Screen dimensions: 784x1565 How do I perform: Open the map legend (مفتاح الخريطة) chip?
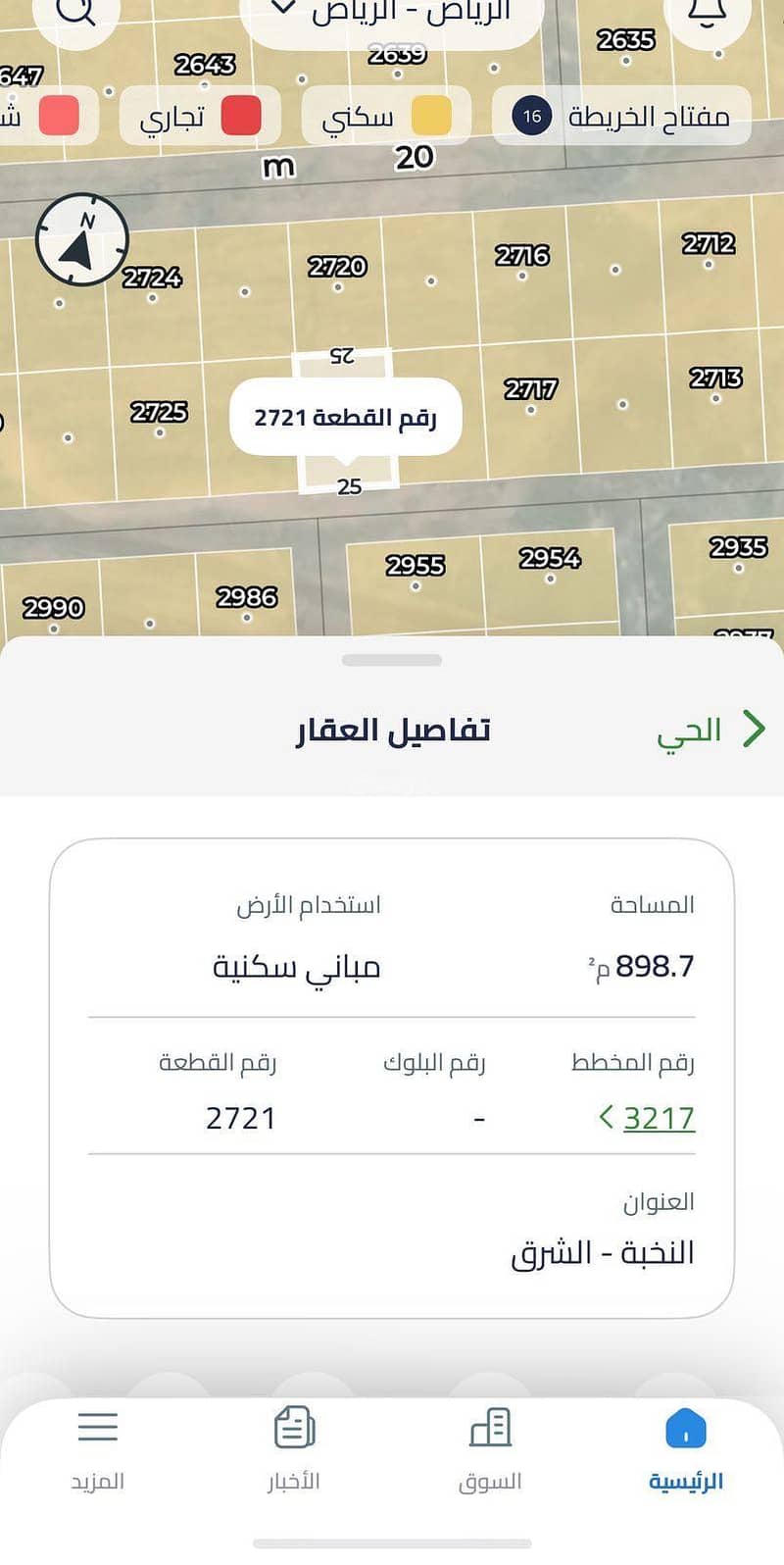point(621,117)
